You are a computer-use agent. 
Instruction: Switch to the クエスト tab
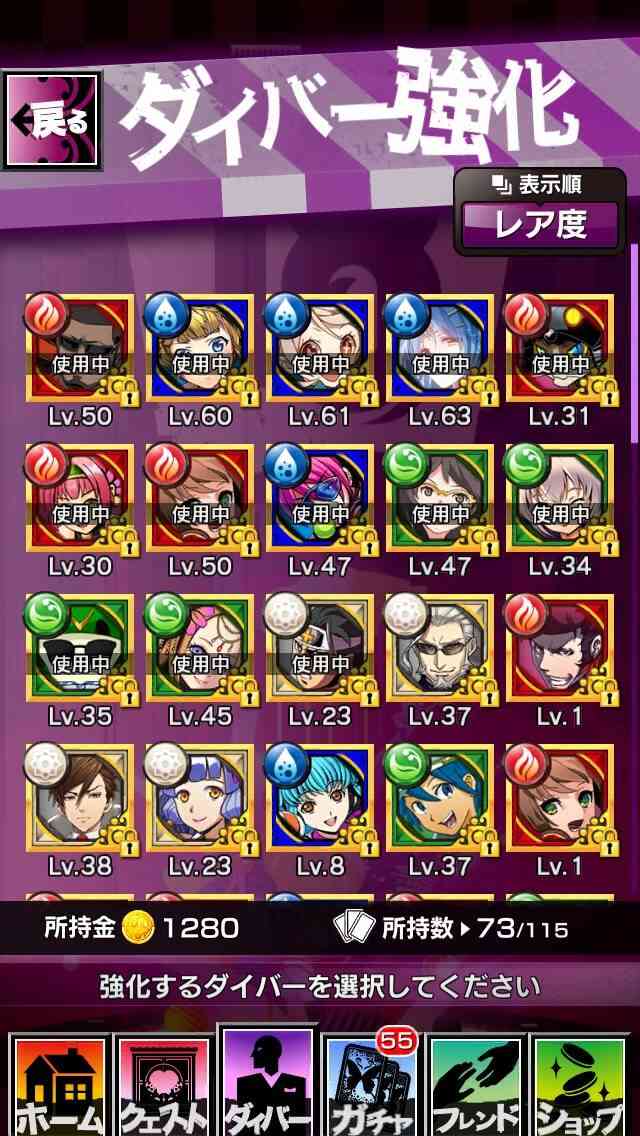point(164,1087)
